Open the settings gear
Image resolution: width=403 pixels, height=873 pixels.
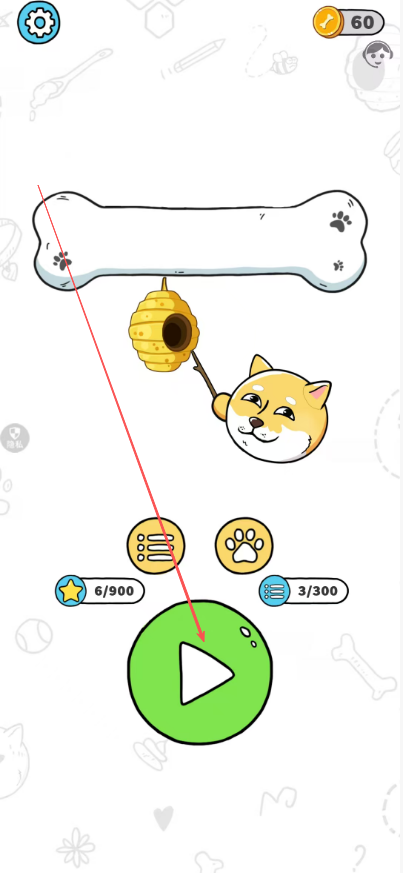pos(39,23)
